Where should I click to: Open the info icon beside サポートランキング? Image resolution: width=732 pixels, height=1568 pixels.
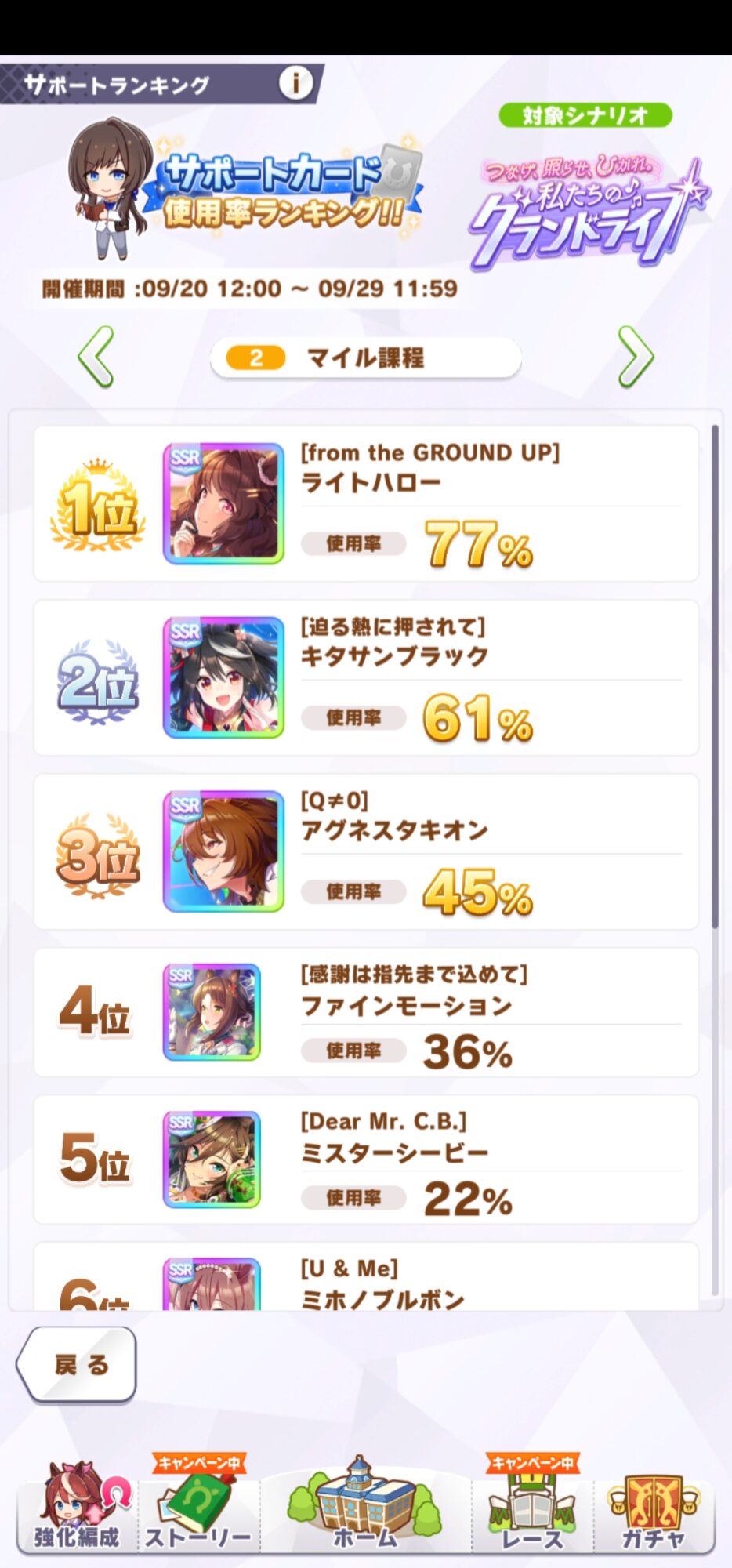click(x=296, y=82)
